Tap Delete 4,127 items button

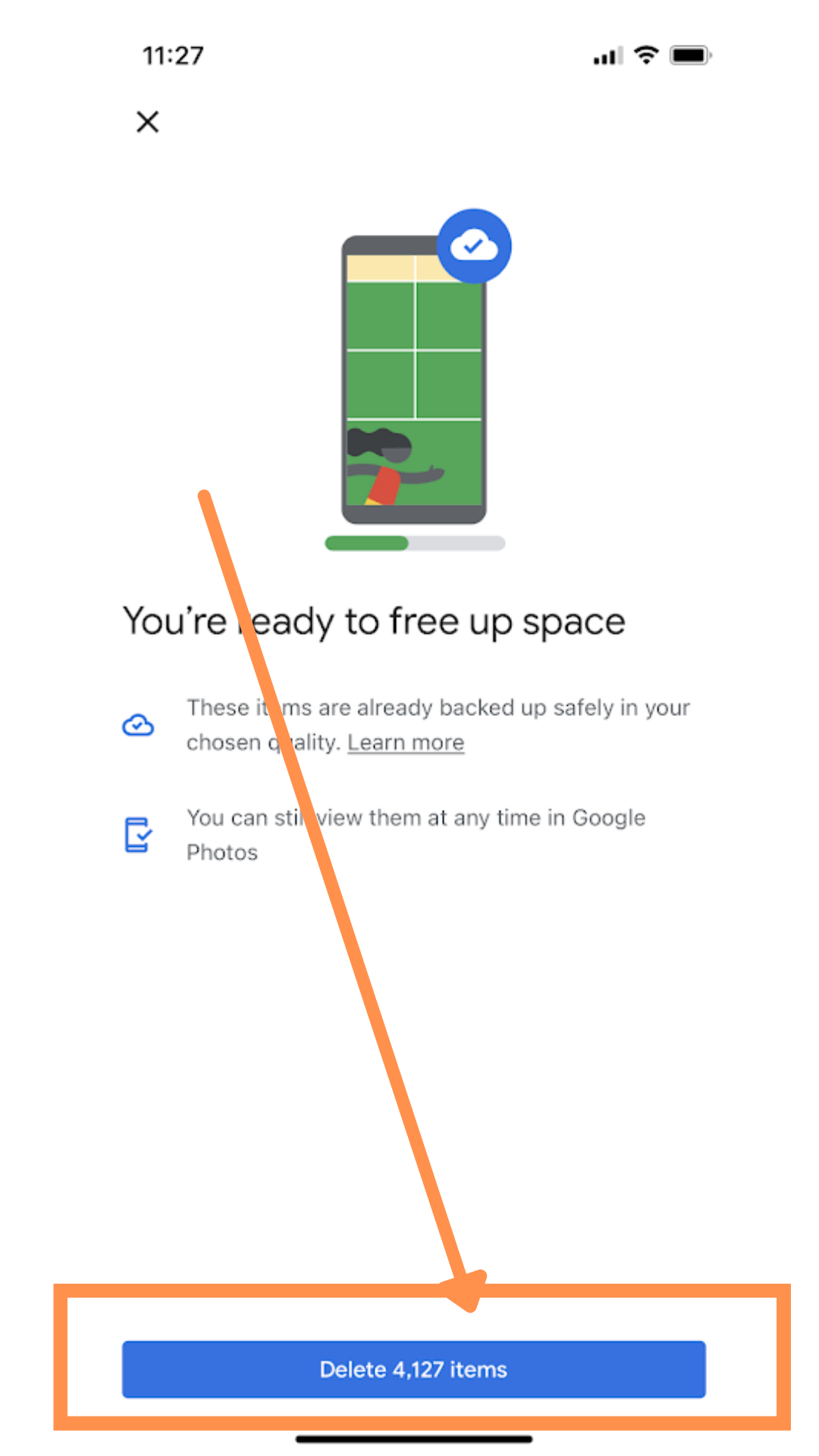(413, 1370)
